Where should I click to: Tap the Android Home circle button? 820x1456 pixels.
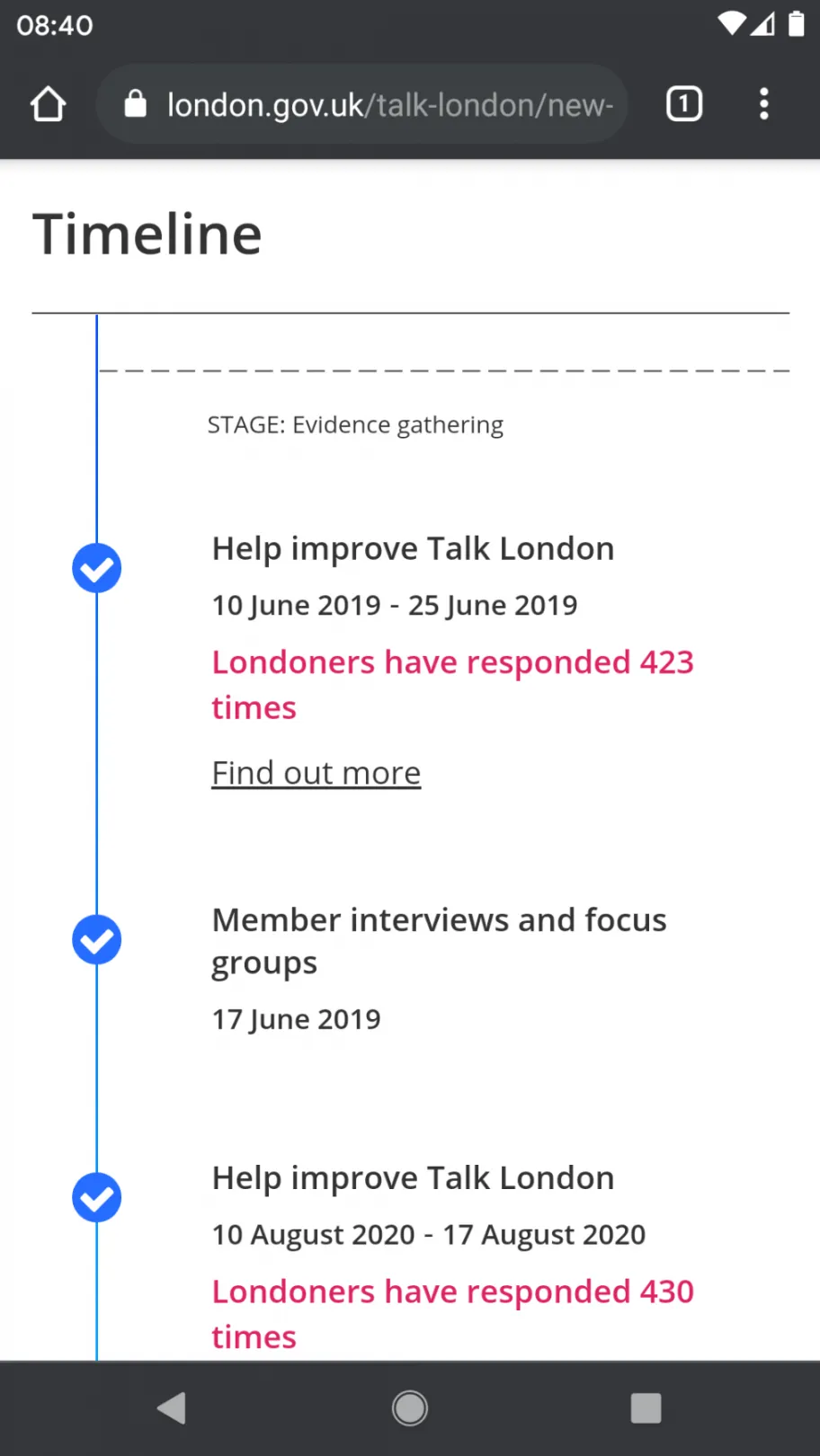pos(409,1407)
